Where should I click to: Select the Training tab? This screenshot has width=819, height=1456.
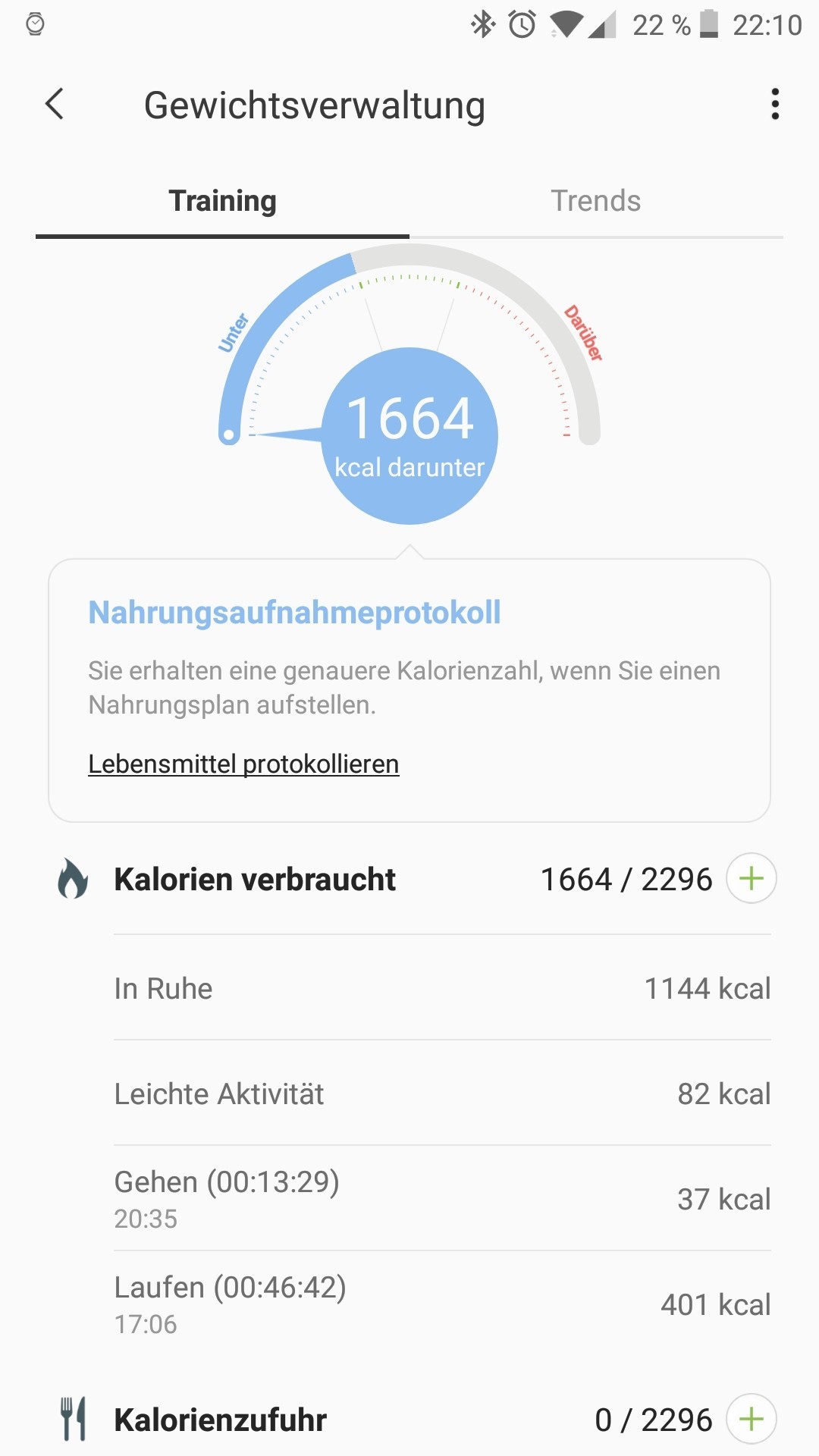point(222,201)
